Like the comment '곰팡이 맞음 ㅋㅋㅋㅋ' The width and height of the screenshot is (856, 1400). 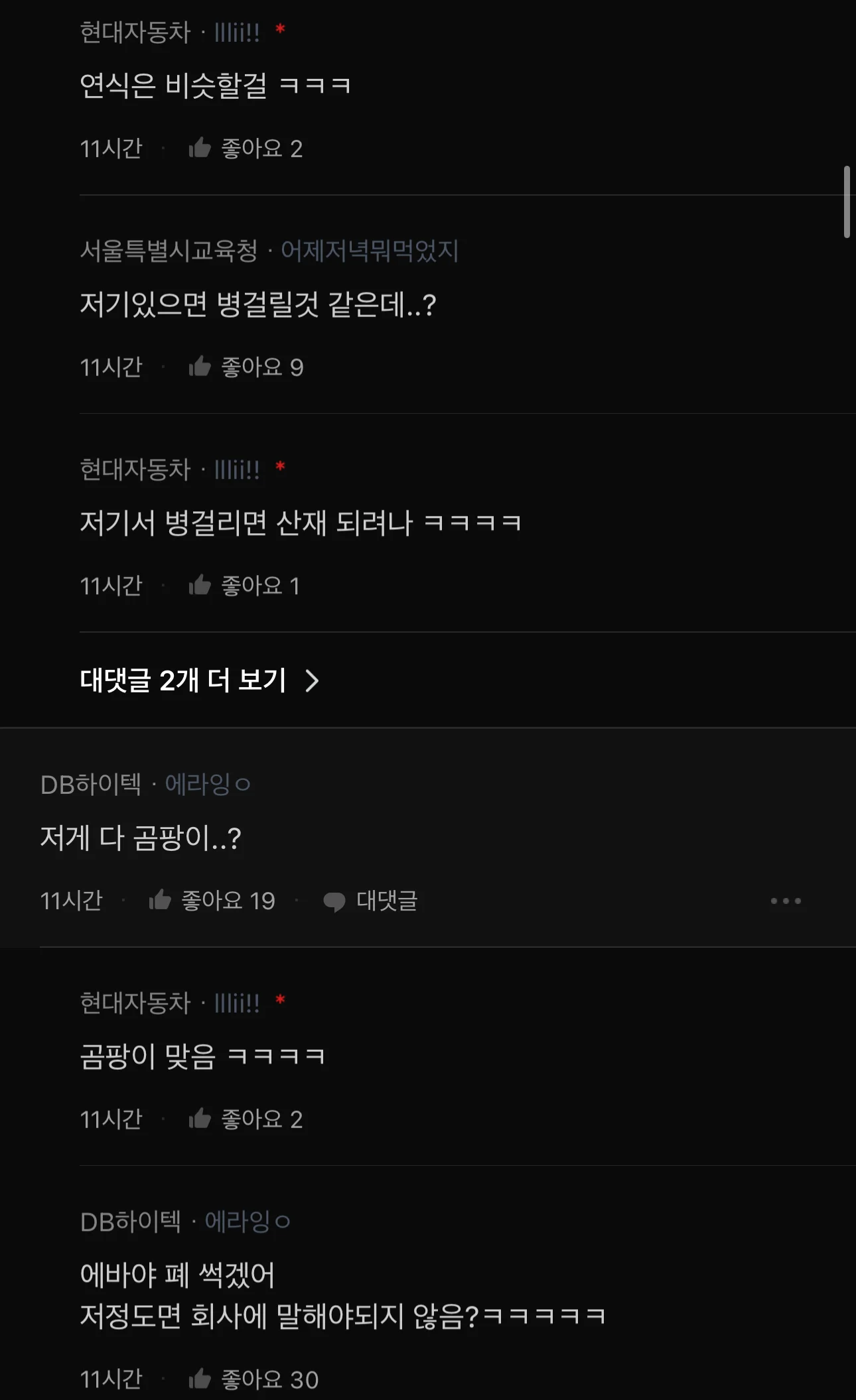coord(245,1119)
